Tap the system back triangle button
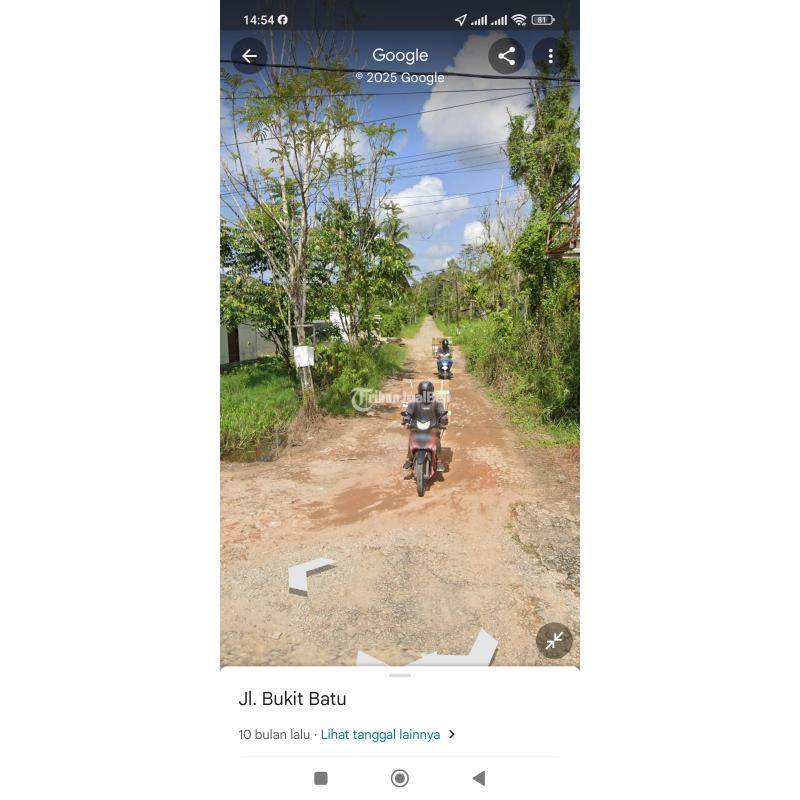This screenshot has width=800, height=800. pyautogui.click(x=478, y=778)
